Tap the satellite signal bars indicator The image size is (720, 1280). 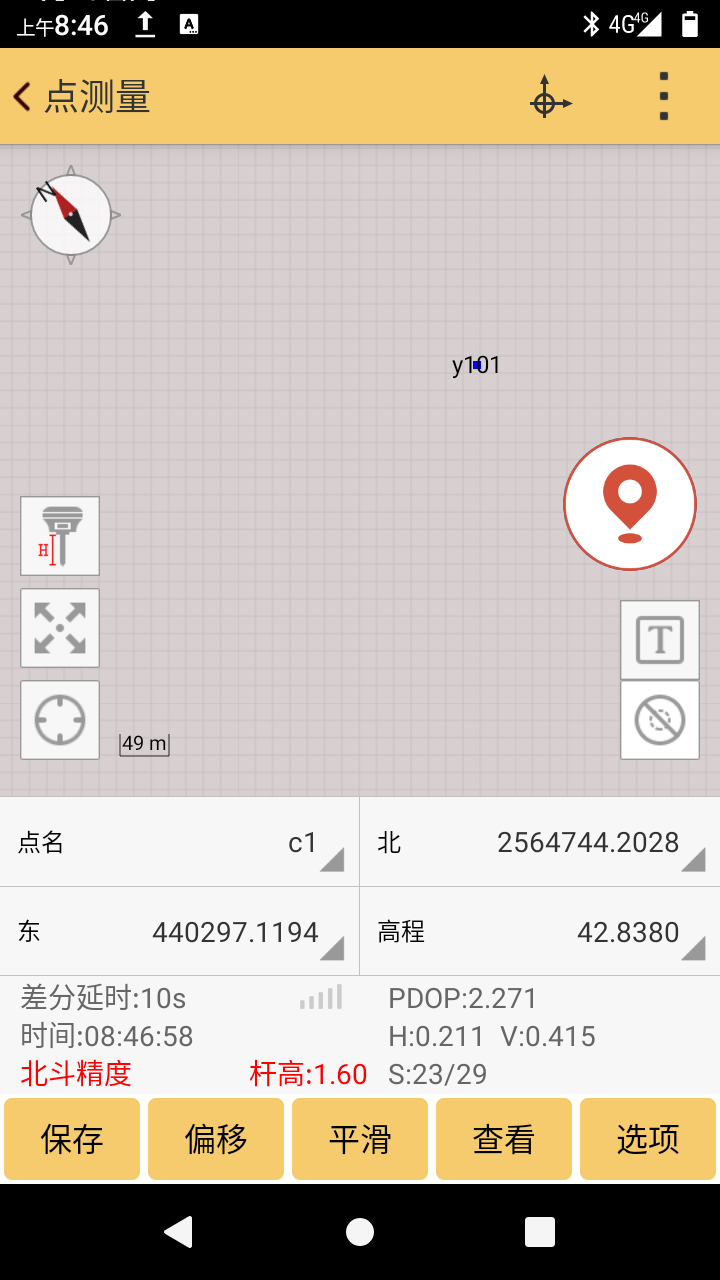(320, 997)
